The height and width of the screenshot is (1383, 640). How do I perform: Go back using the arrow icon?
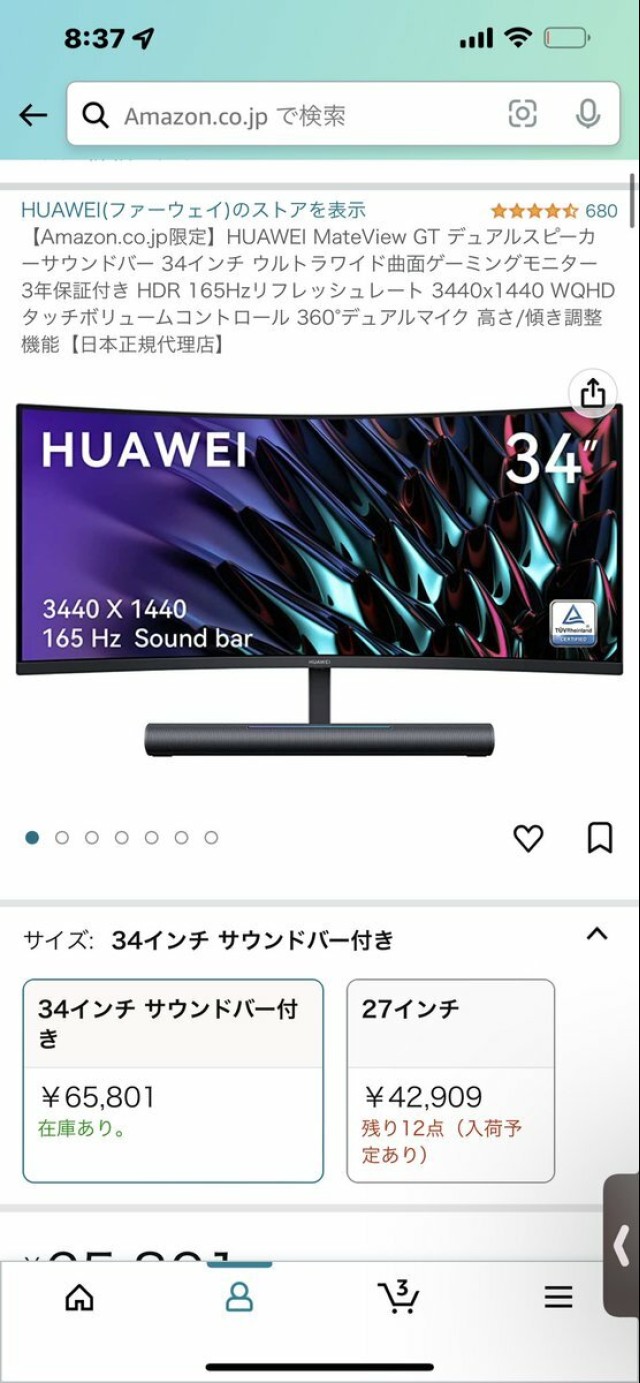point(33,116)
